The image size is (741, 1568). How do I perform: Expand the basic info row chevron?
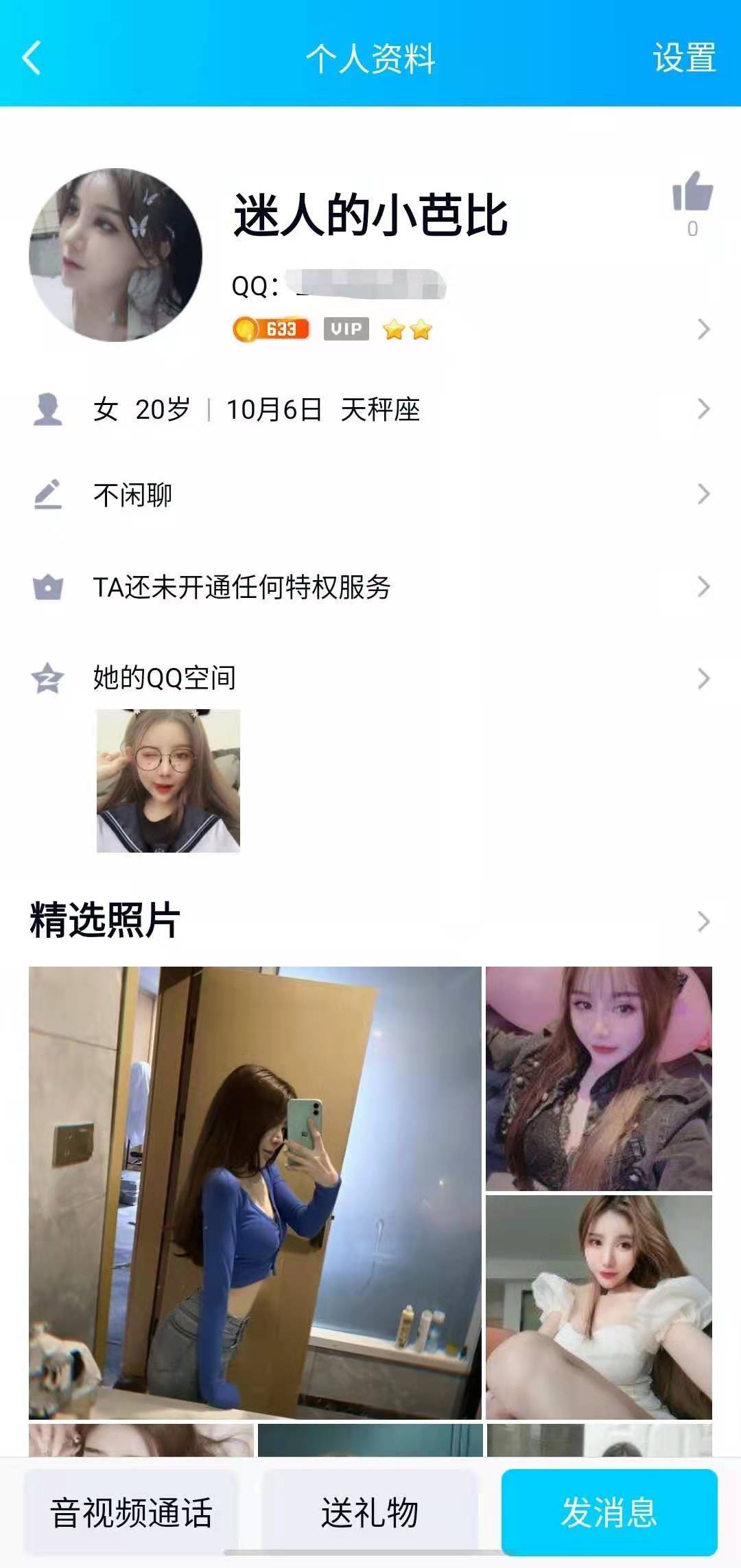(x=703, y=410)
